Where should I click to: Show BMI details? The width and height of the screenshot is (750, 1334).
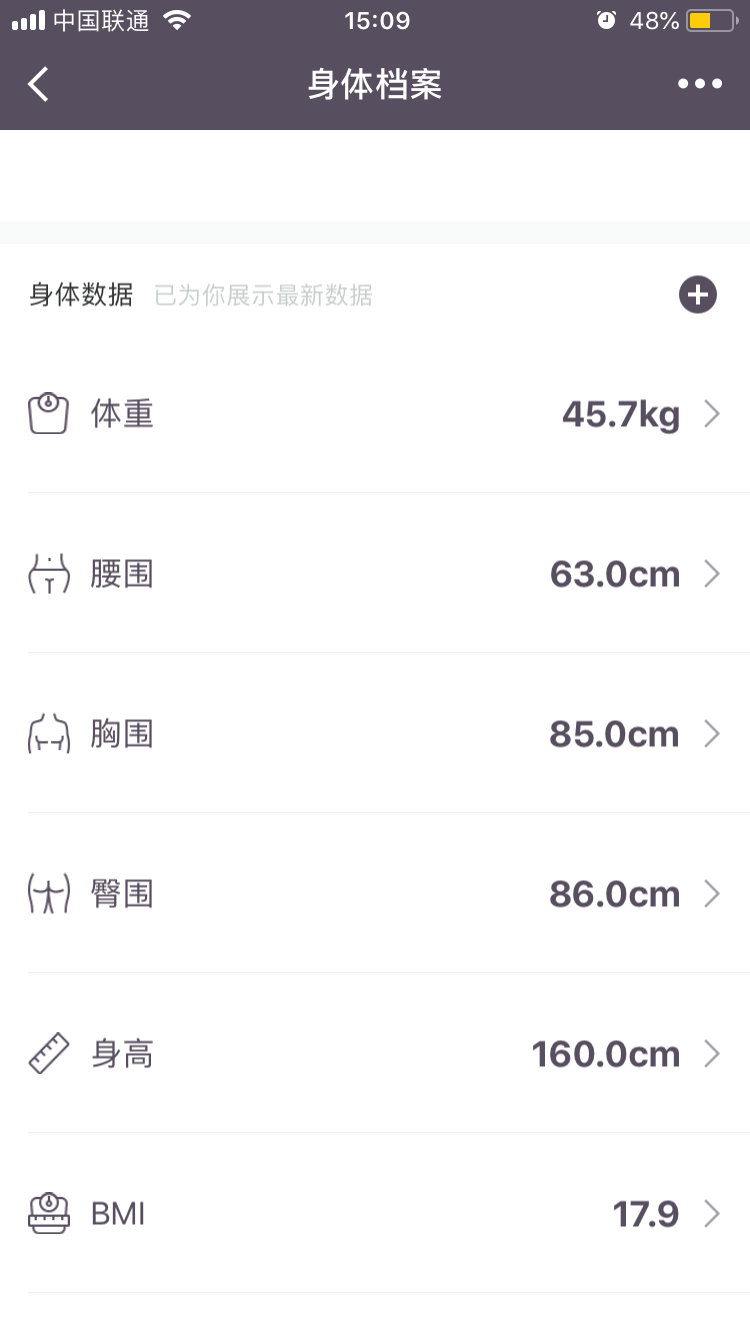pos(375,1214)
